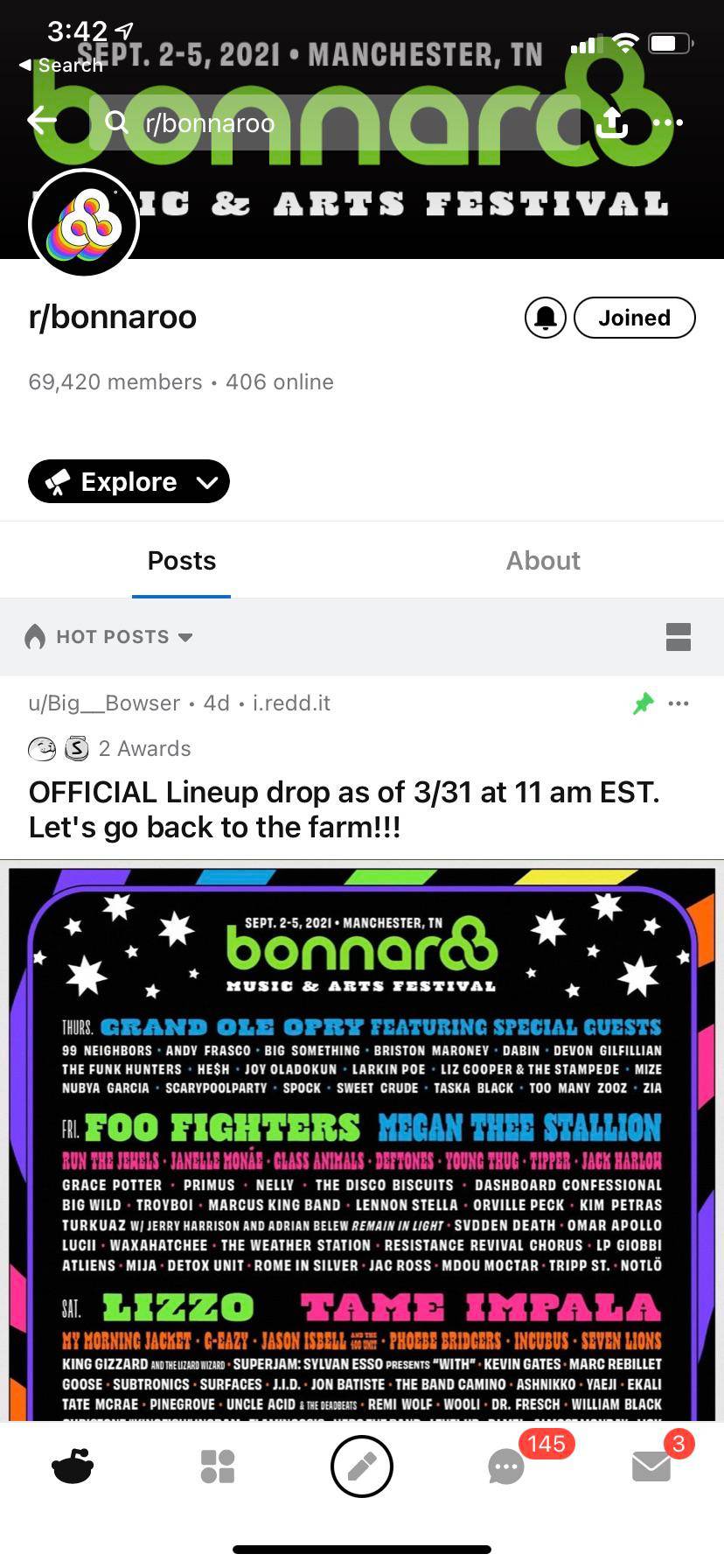Open the Bonnaroo lineup image
The width and height of the screenshot is (724, 1568).
point(362,1137)
